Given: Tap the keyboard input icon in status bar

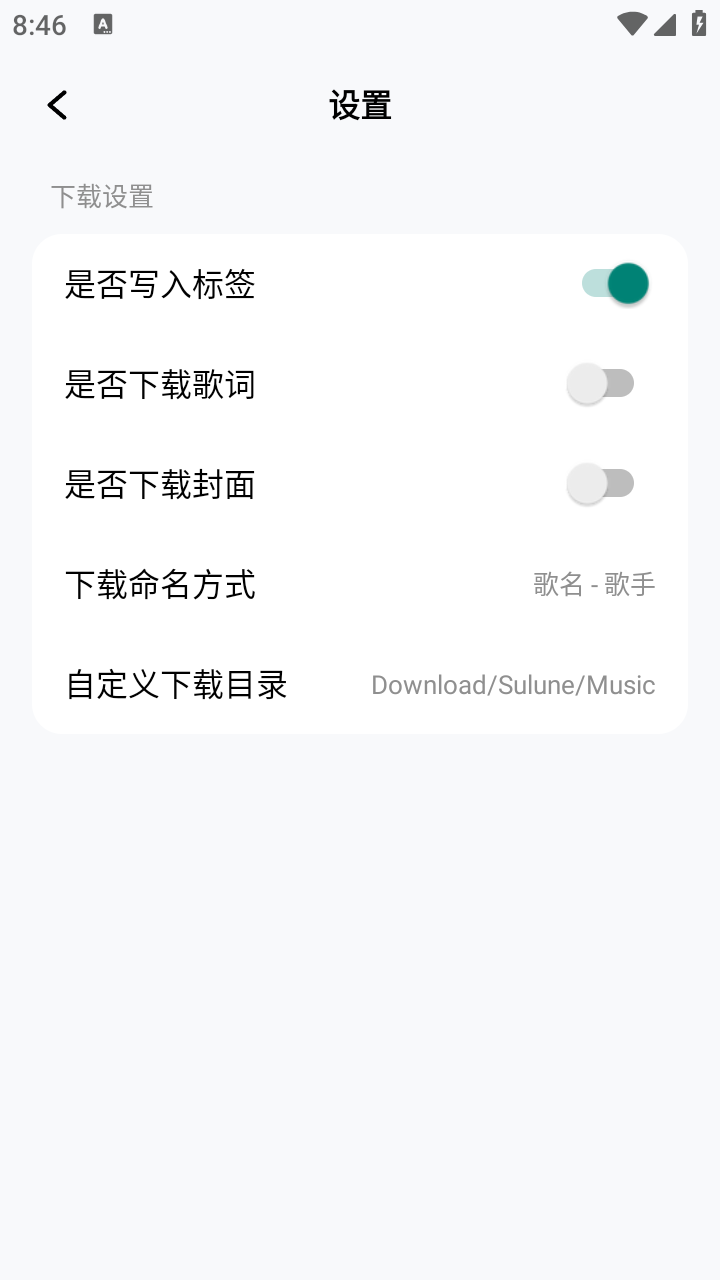Looking at the screenshot, I should (x=103, y=23).
